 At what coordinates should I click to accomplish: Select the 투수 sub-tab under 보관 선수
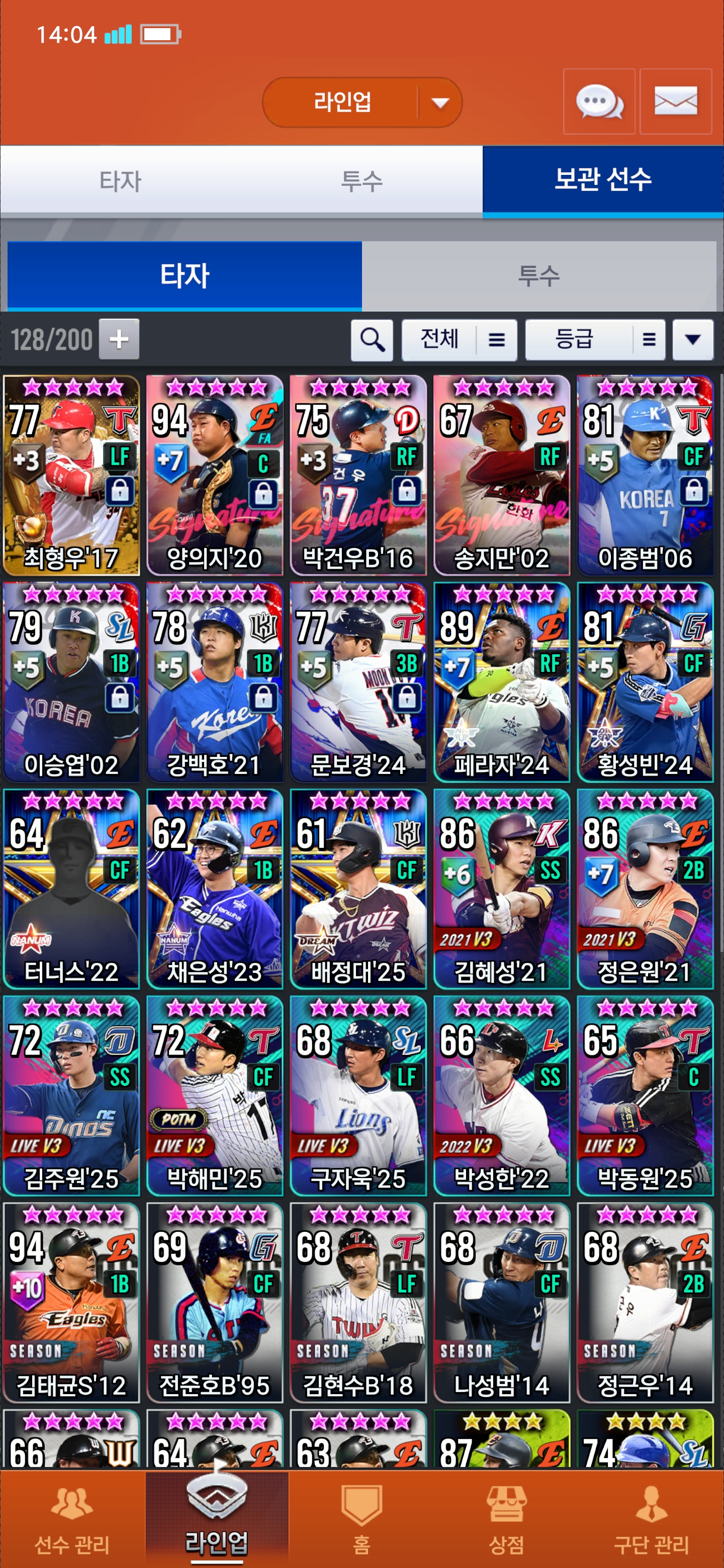[538, 276]
